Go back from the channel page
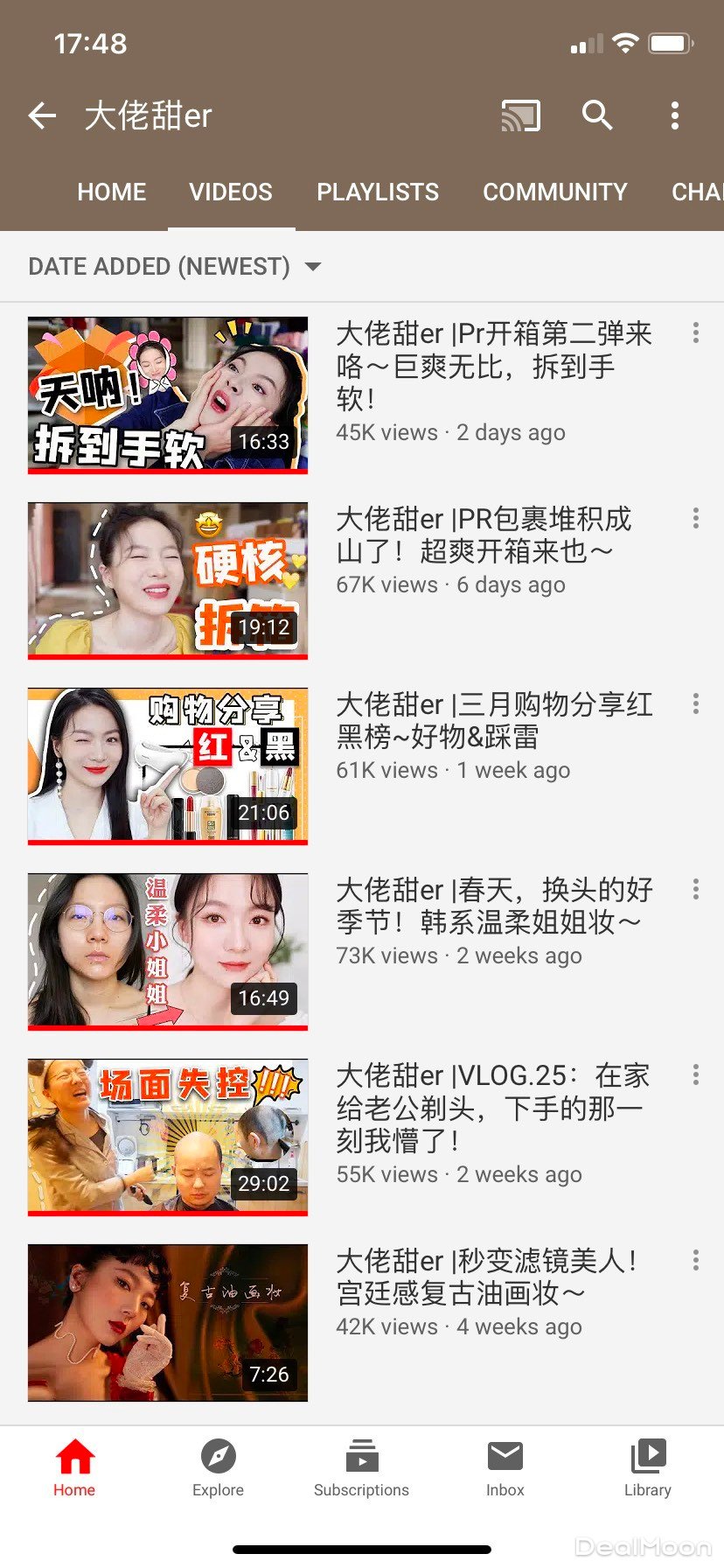 [x=42, y=115]
